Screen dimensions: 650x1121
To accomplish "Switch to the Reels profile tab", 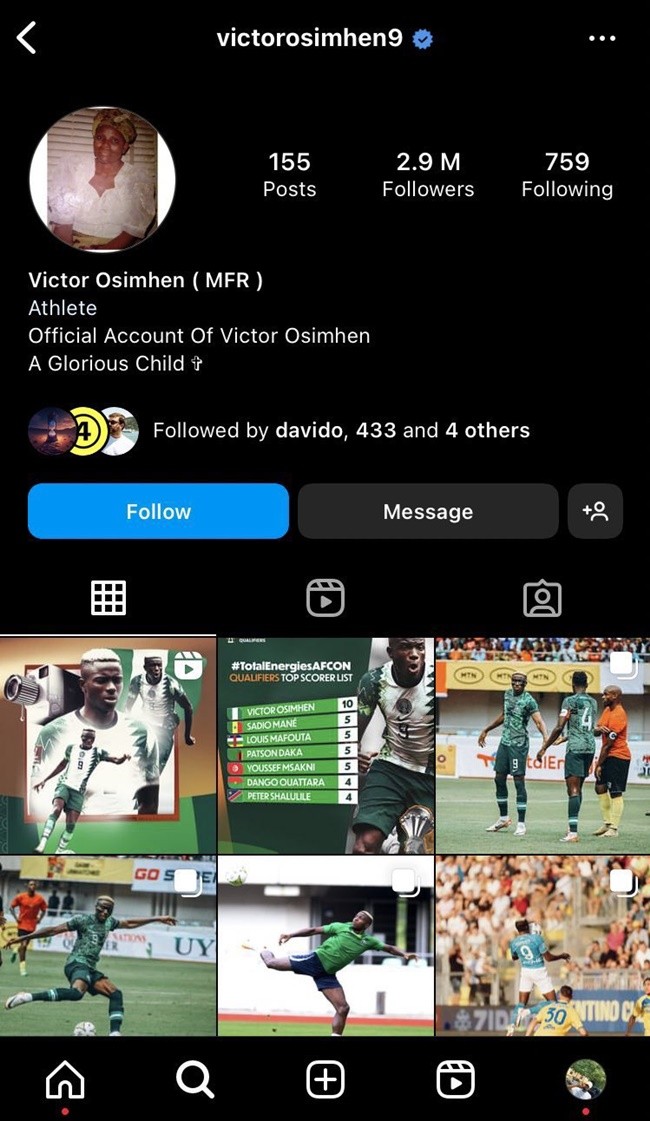I will click(x=325, y=598).
